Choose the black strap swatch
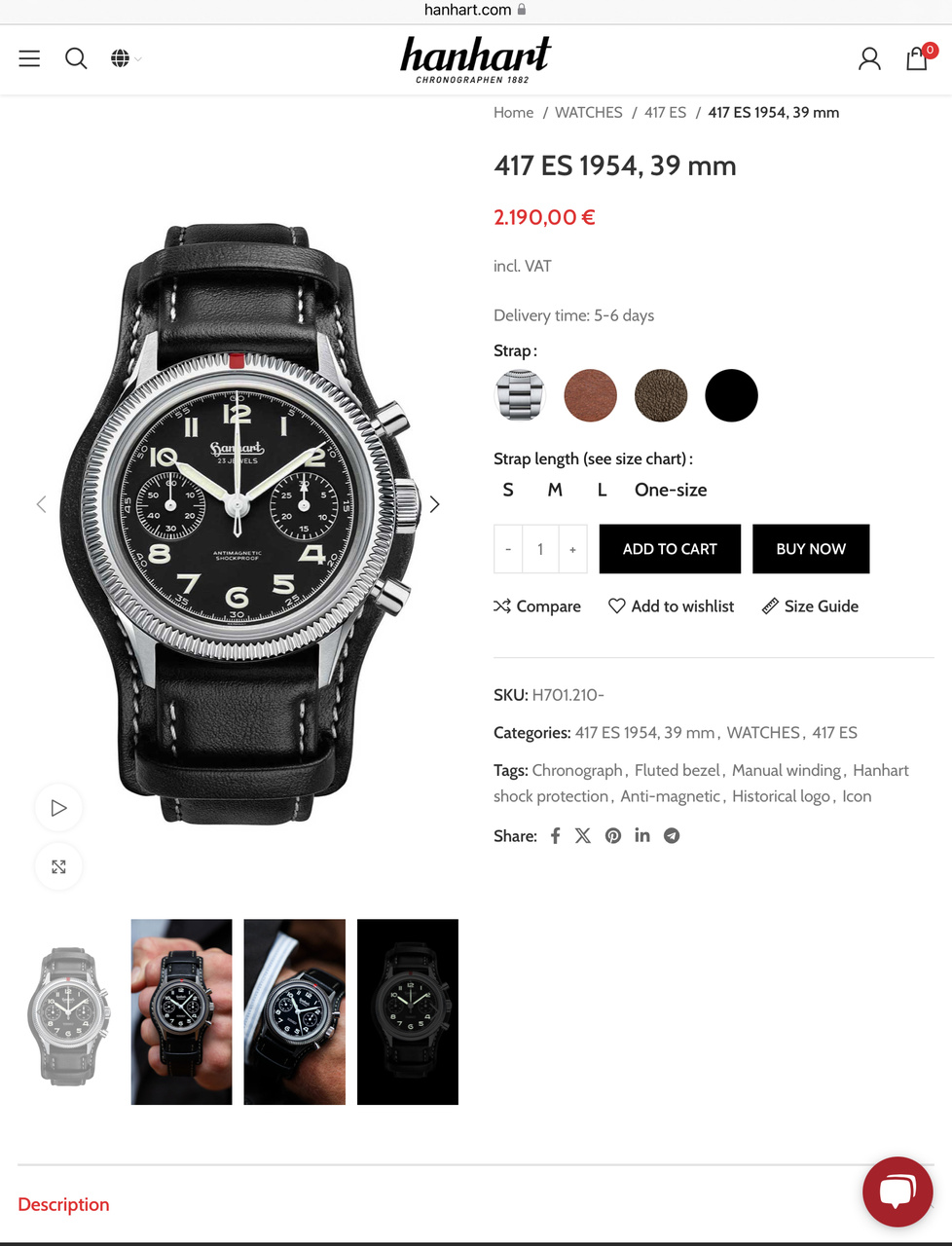 tap(731, 396)
